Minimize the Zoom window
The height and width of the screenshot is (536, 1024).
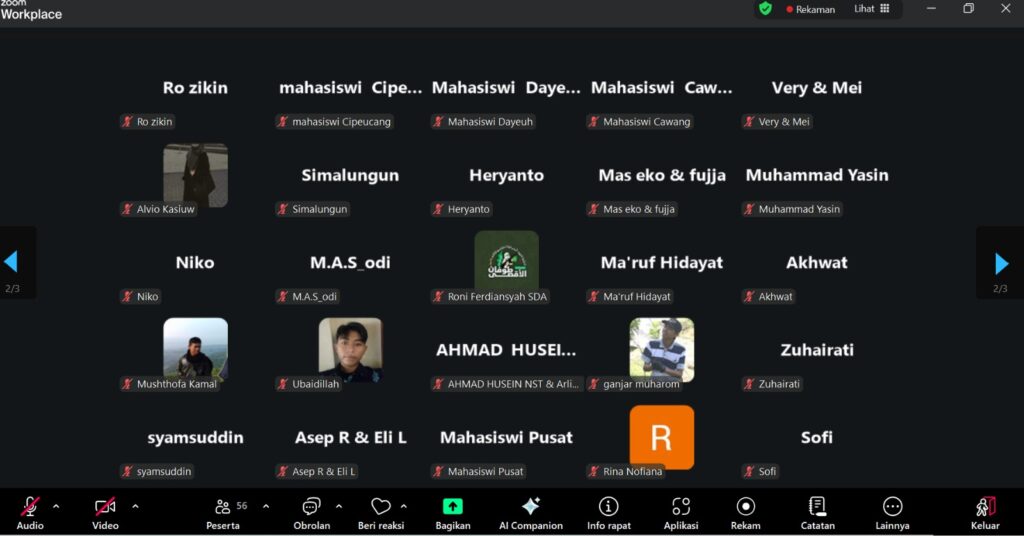pyautogui.click(x=931, y=8)
